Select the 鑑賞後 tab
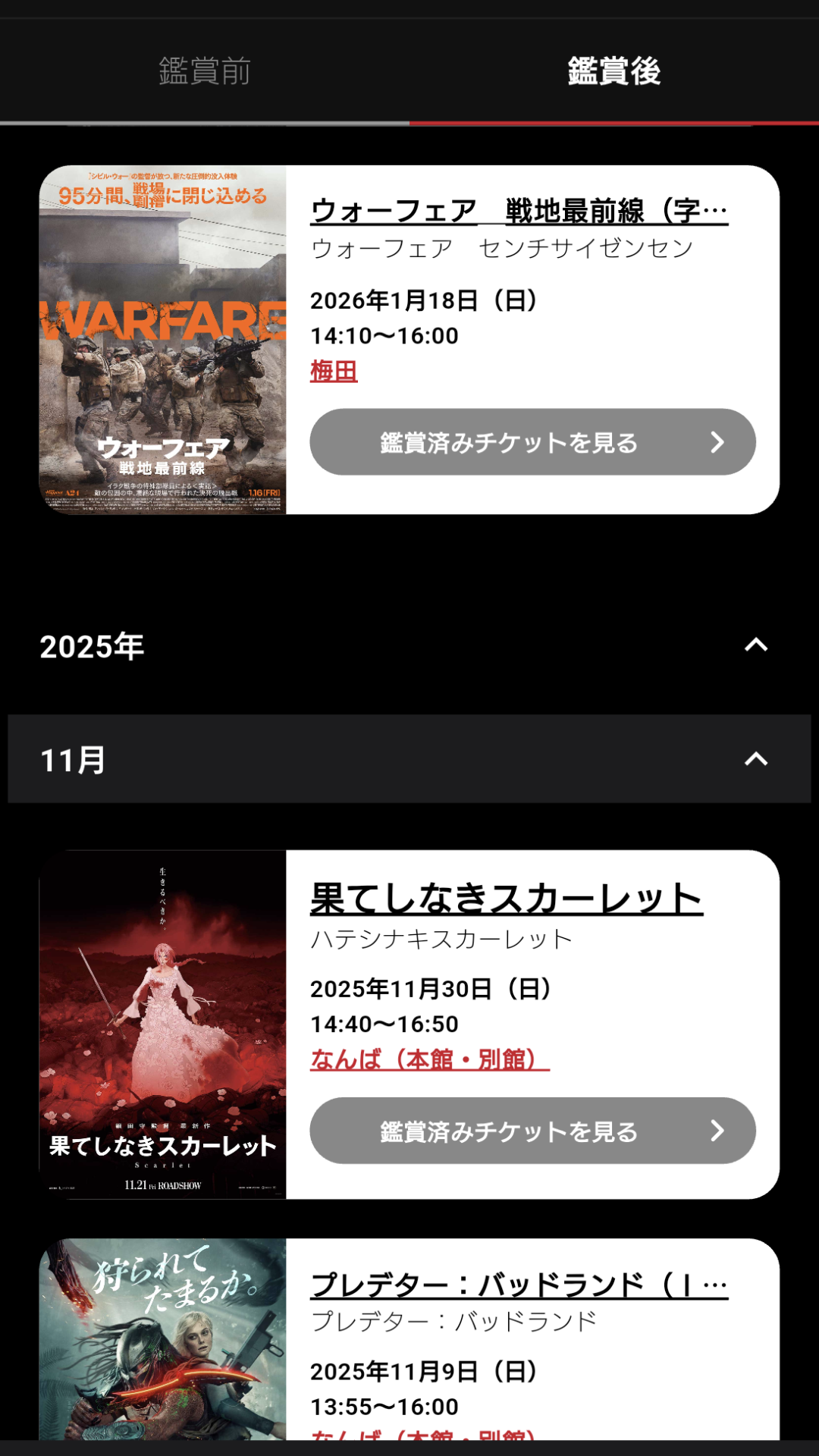819x1456 pixels. click(x=614, y=71)
